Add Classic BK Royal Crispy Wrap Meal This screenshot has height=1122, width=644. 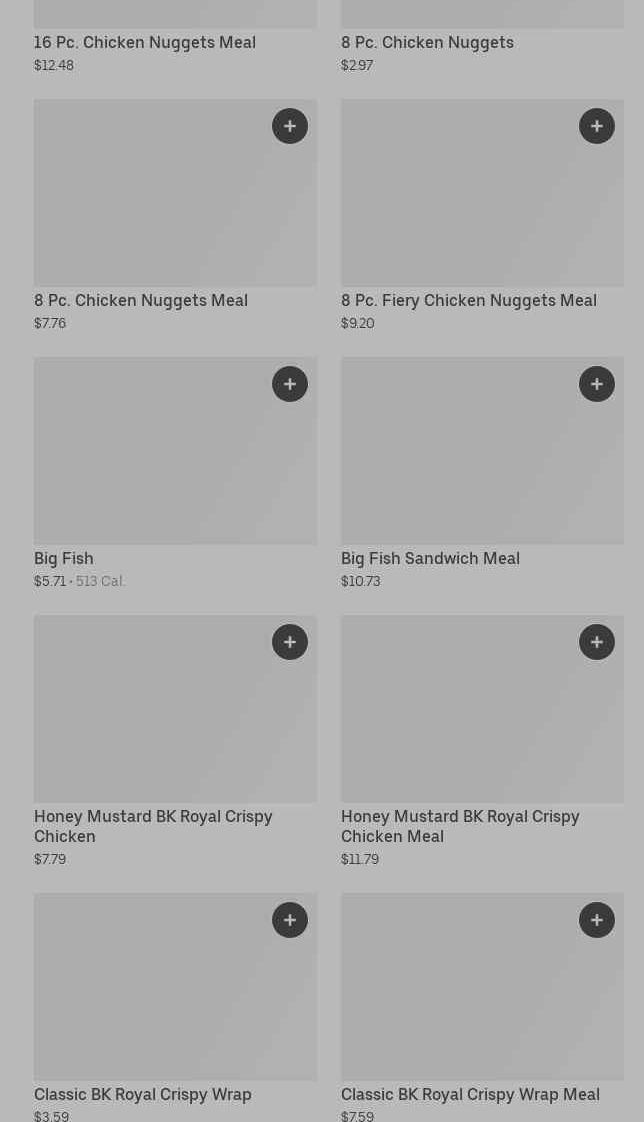coord(597,920)
